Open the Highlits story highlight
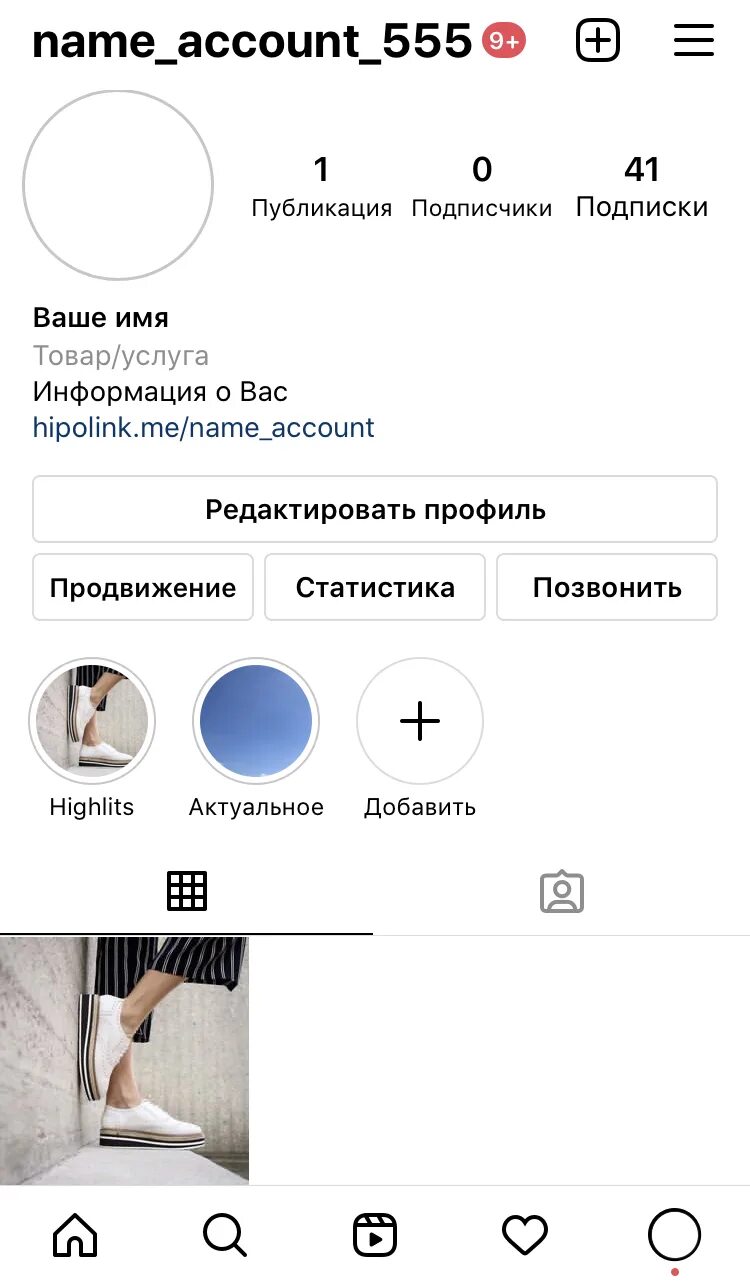Screen dimensions: 750x1284 [x=92, y=721]
